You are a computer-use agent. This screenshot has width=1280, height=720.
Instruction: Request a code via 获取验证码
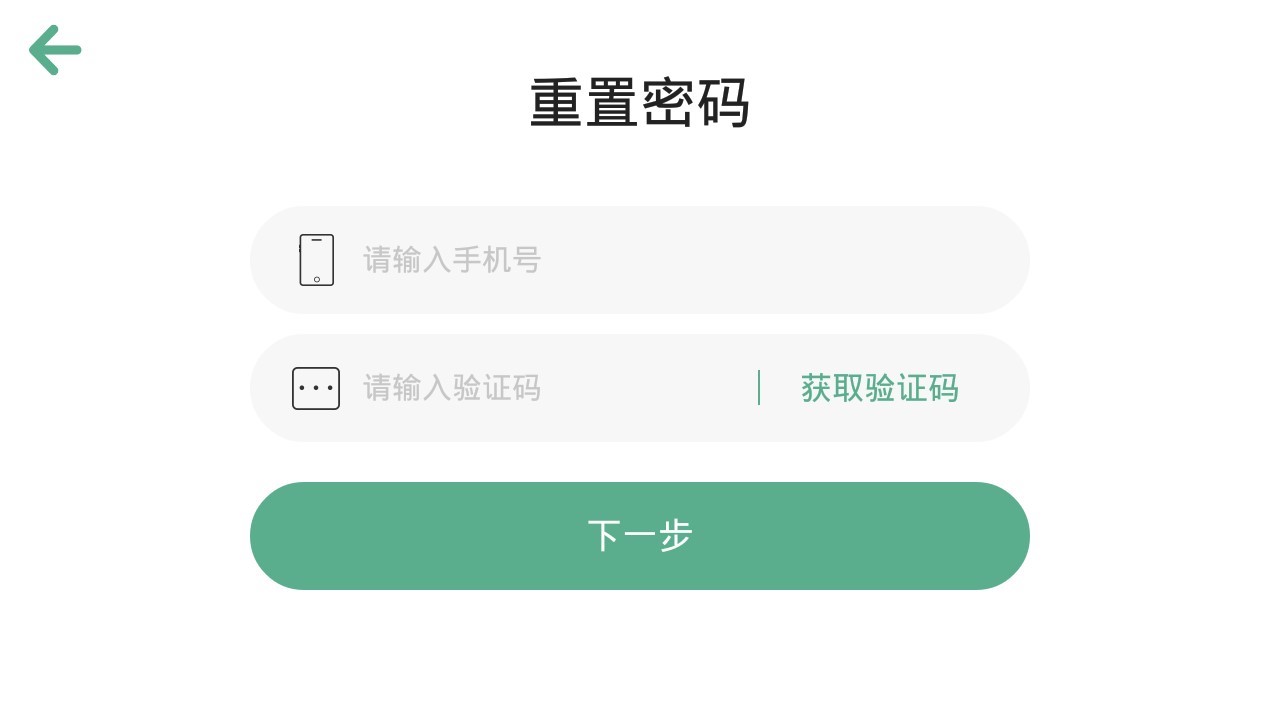pyautogui.click(x=879, y=388)
